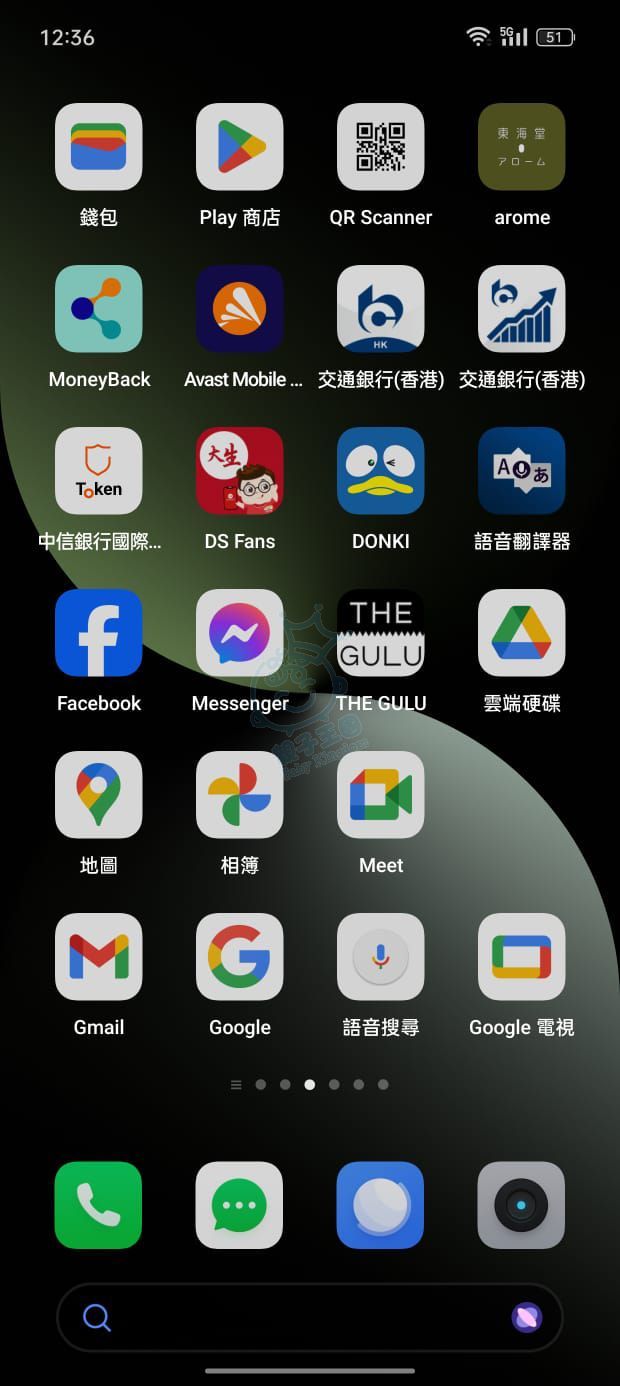
Task: Launch Play 商店
Action: [240, 147]
